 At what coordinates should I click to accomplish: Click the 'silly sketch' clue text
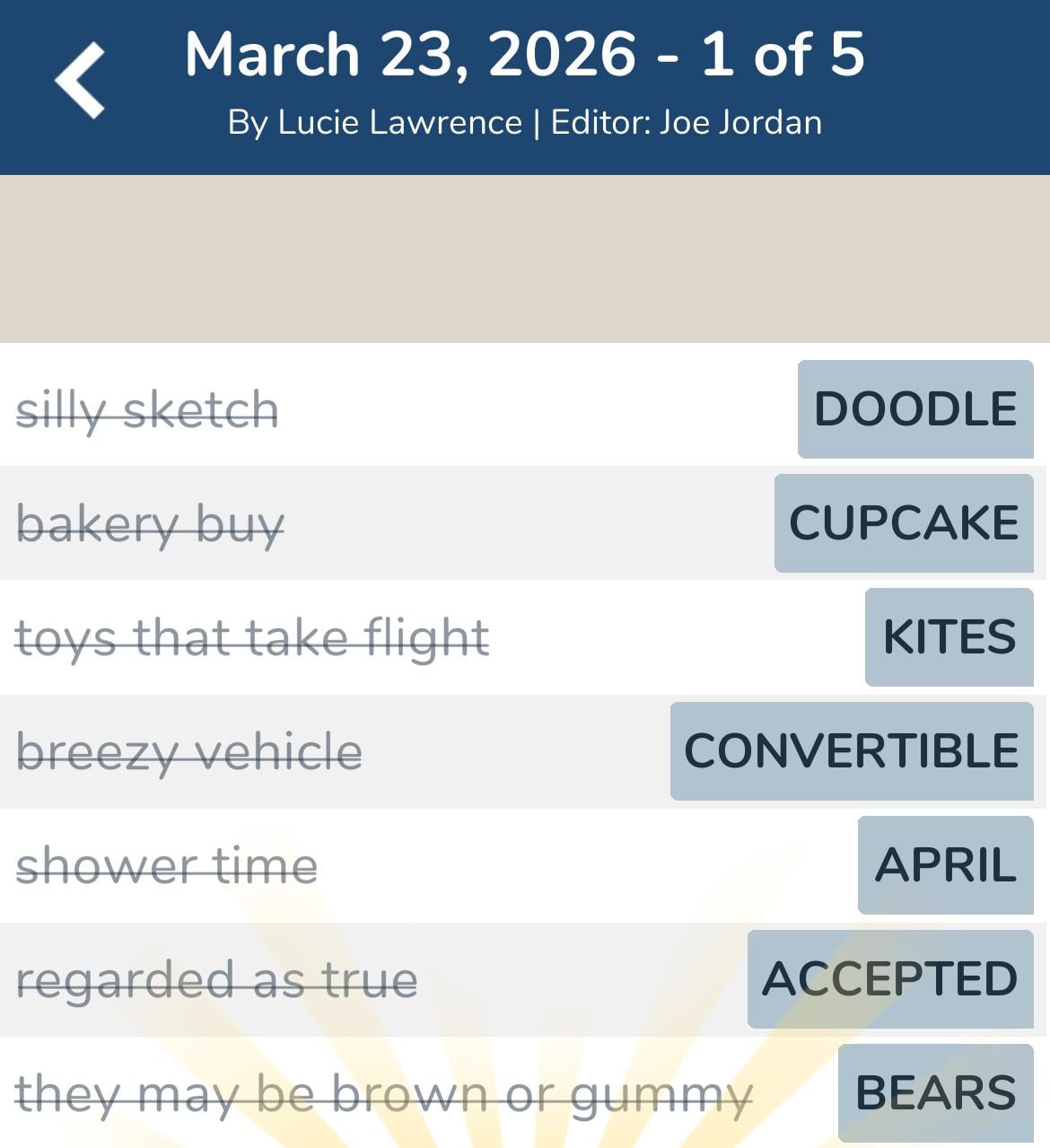tap(148, 410)
